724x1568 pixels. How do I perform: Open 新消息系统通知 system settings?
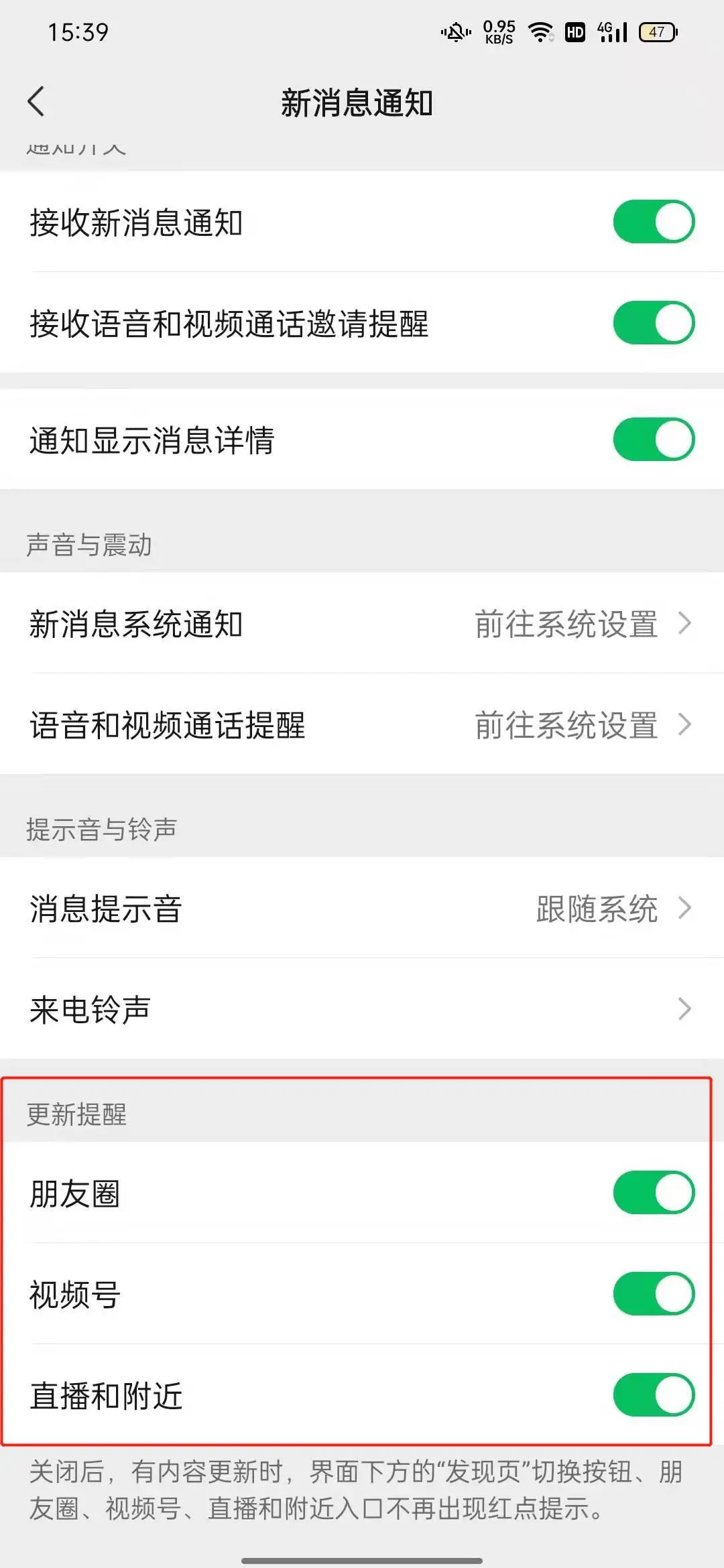tap(362, 625)
